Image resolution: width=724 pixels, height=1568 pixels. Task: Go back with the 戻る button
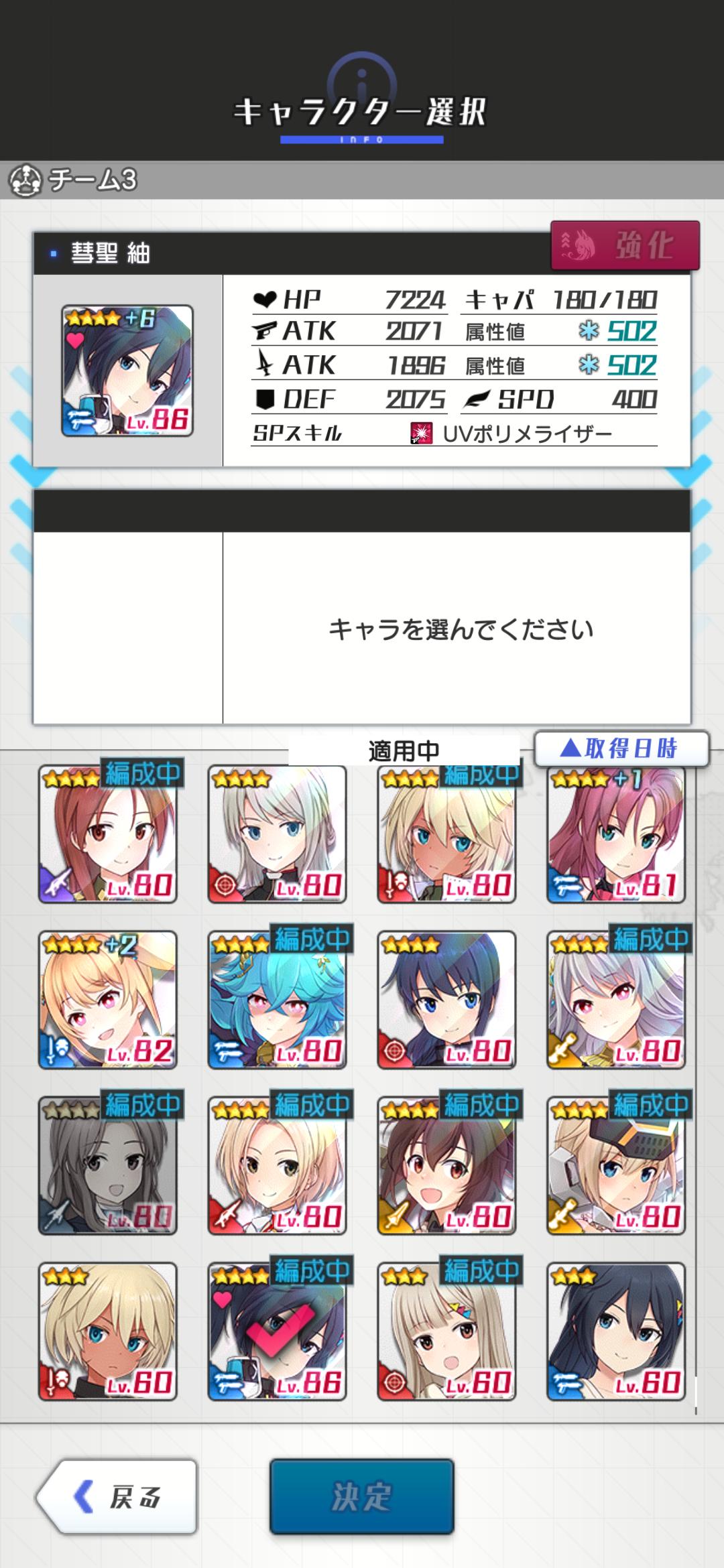pyautogui.click(x=117, y=1497)
